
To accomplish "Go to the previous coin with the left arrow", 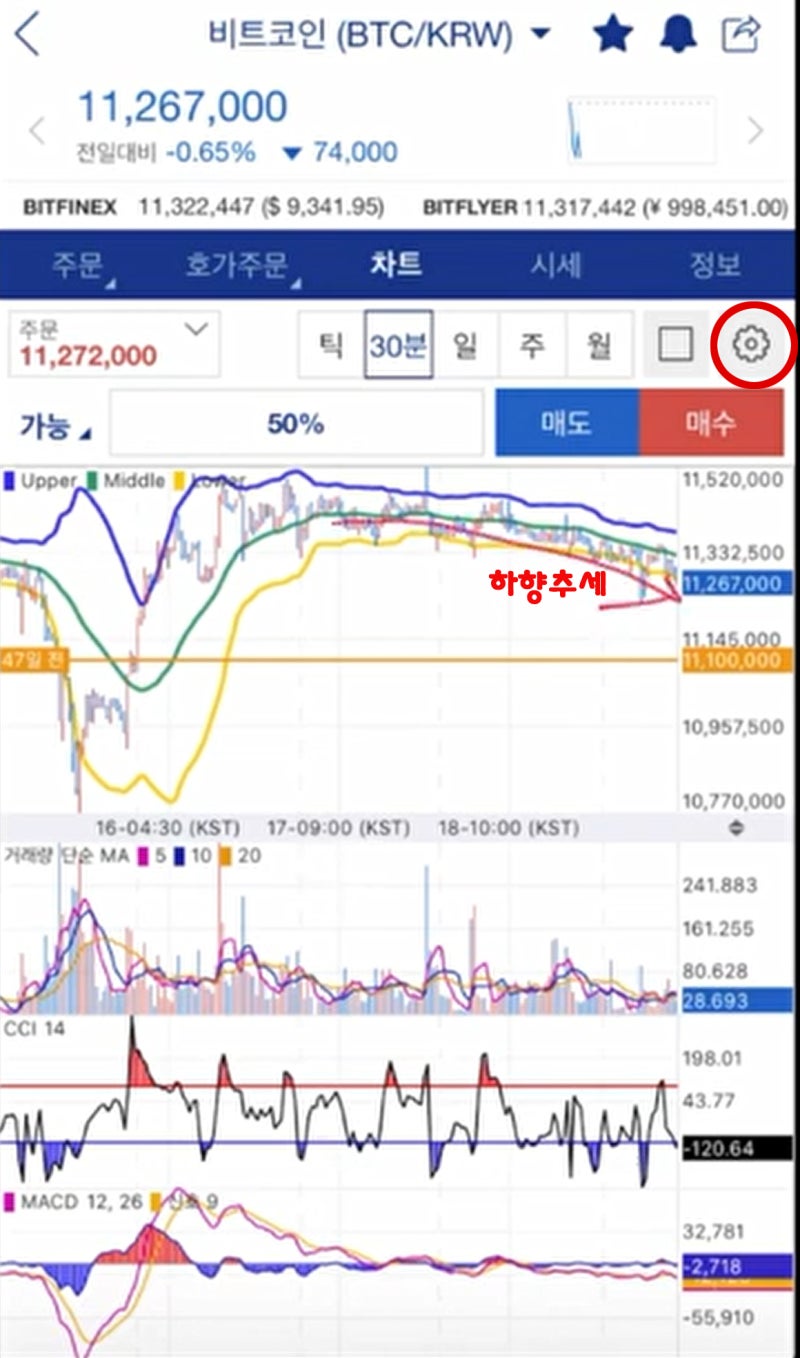I will [36, 130].
